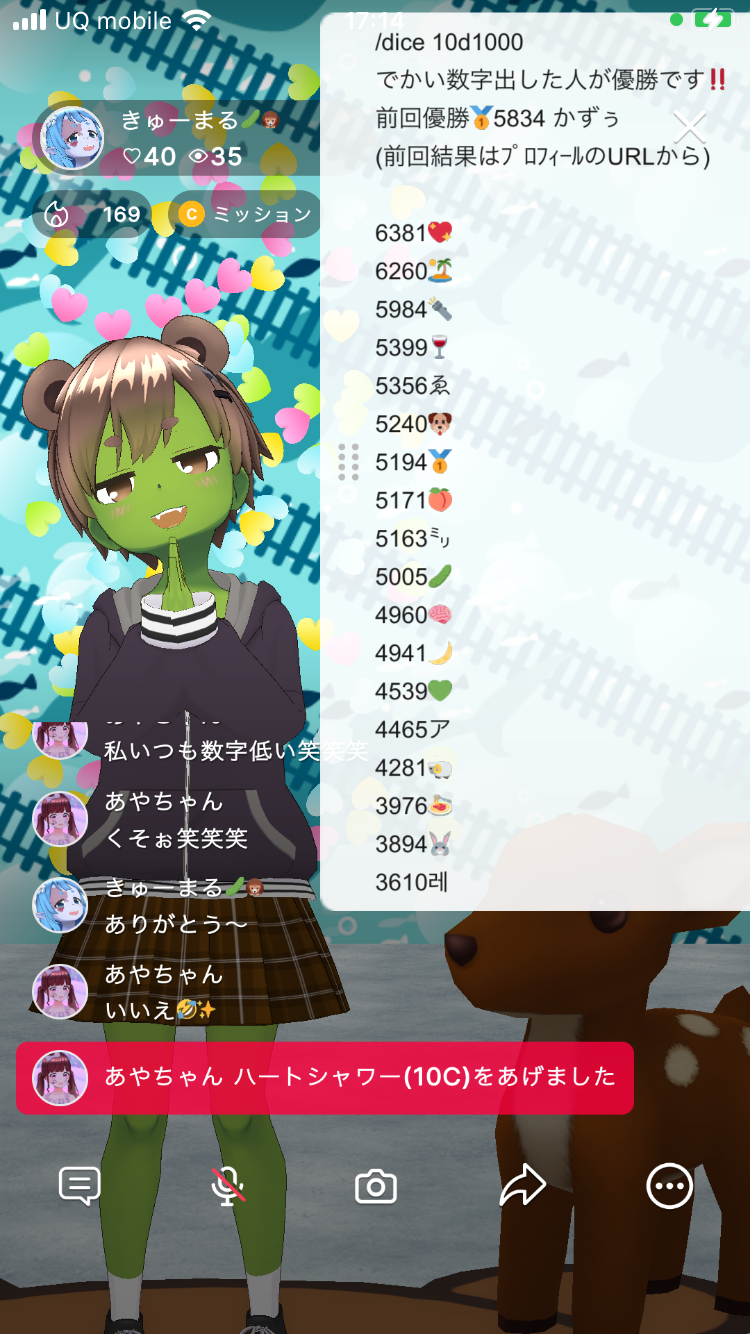Open the comment input
This screenshot has height=1334, width=750.
[80, 1187]
